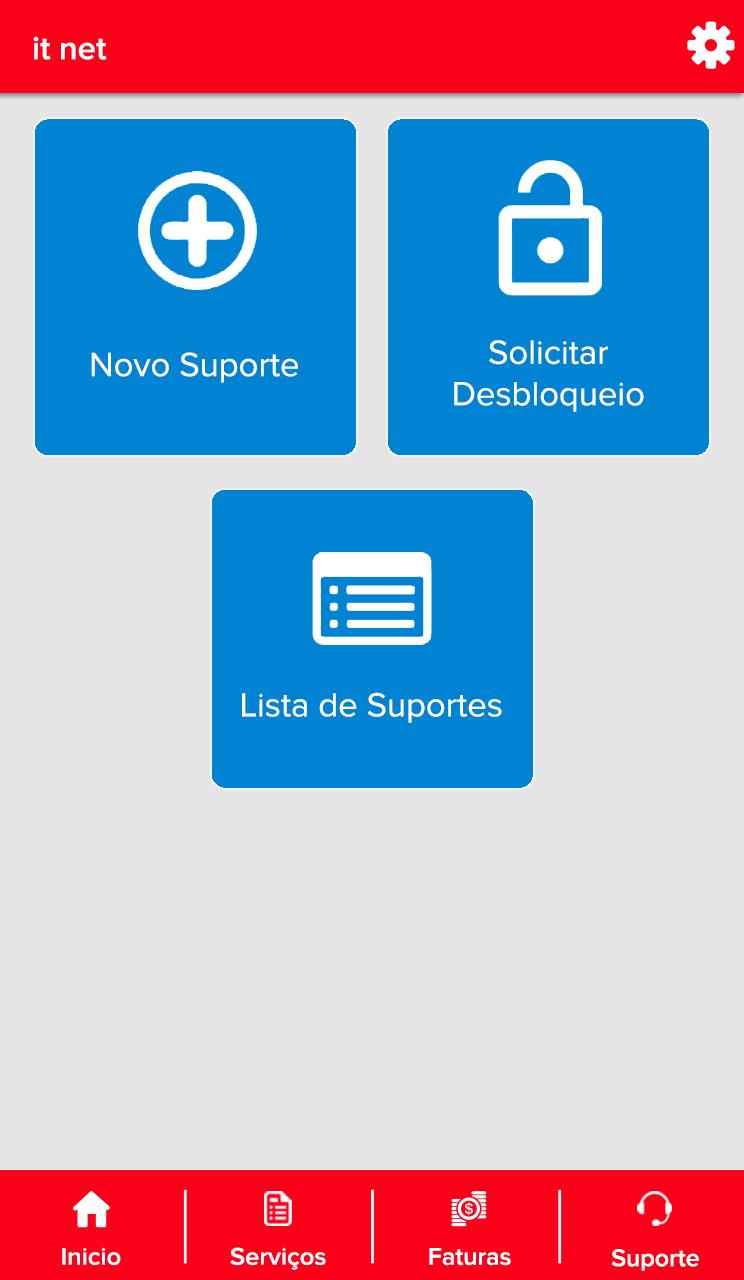View Lista de Suportes
The width and height of the screenshot is (744, 1280).
(372, 639)
